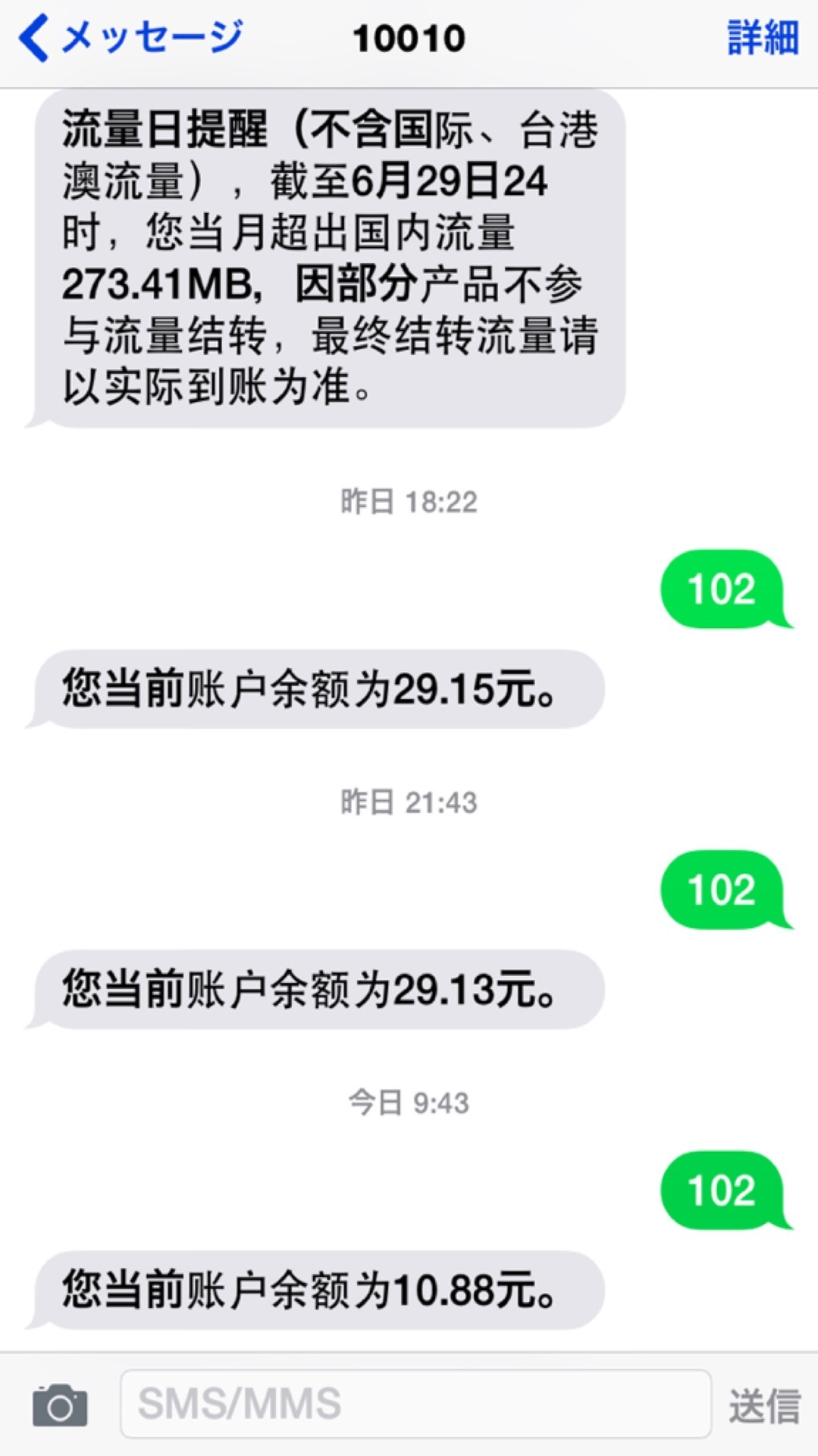Focus the SMS/MMS text field
818x1456 pixels.
point(415,1404)
